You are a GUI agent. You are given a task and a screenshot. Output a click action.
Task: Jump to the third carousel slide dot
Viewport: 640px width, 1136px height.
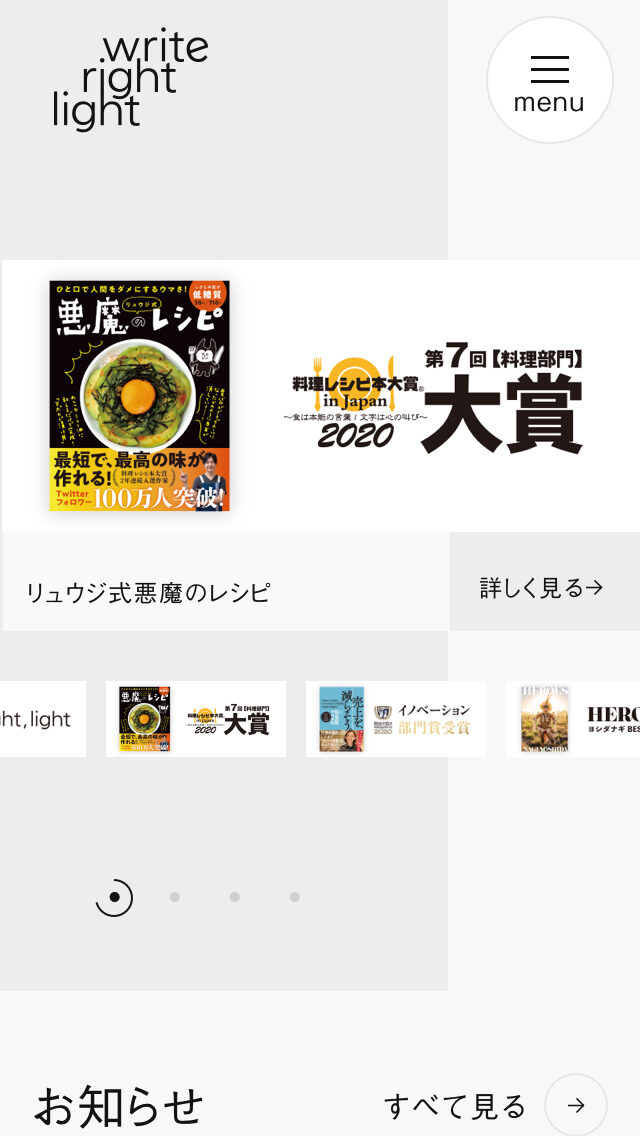(234, 897)
